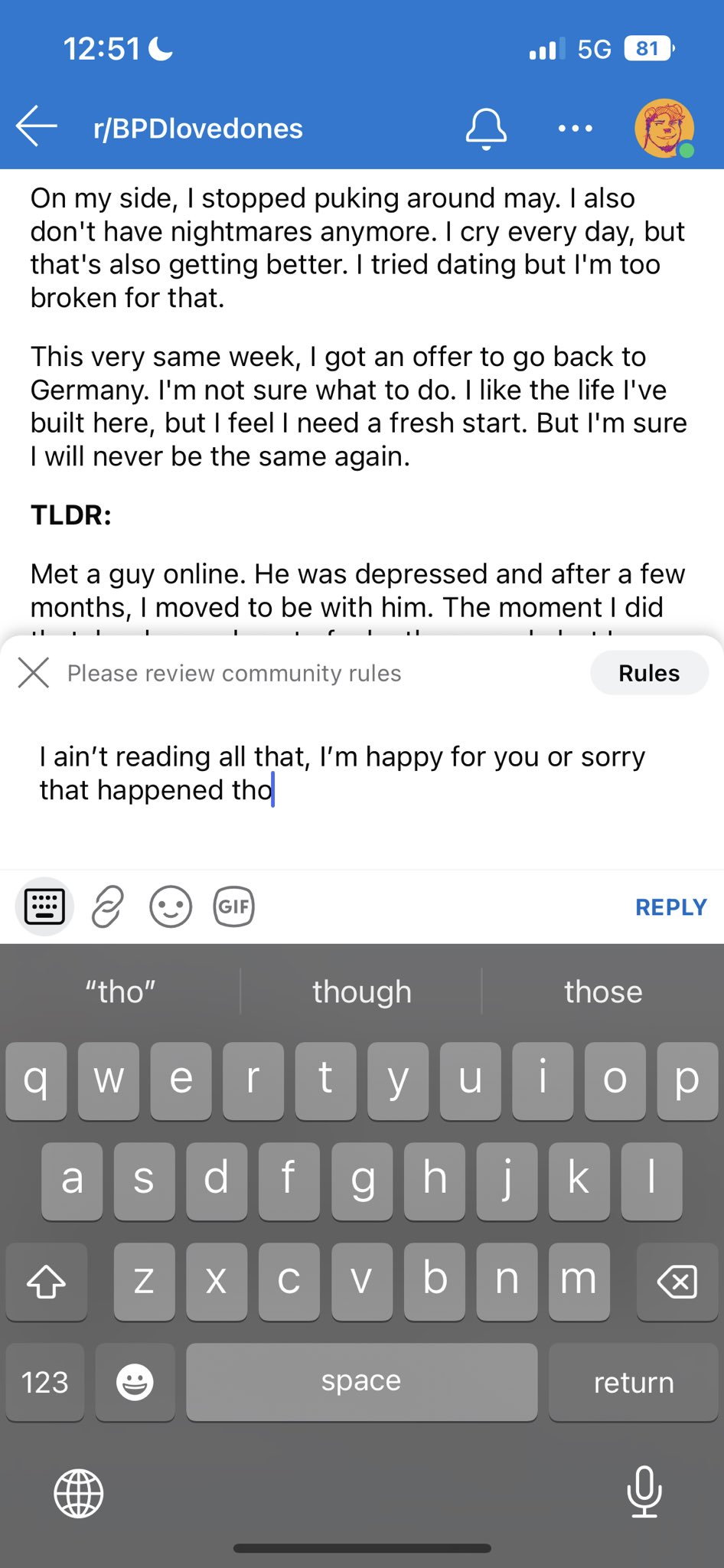Switch keyboard language with the globe
Viewport: 724px width, 1568px height.
pyautogui.click(x=78, y=1493)
